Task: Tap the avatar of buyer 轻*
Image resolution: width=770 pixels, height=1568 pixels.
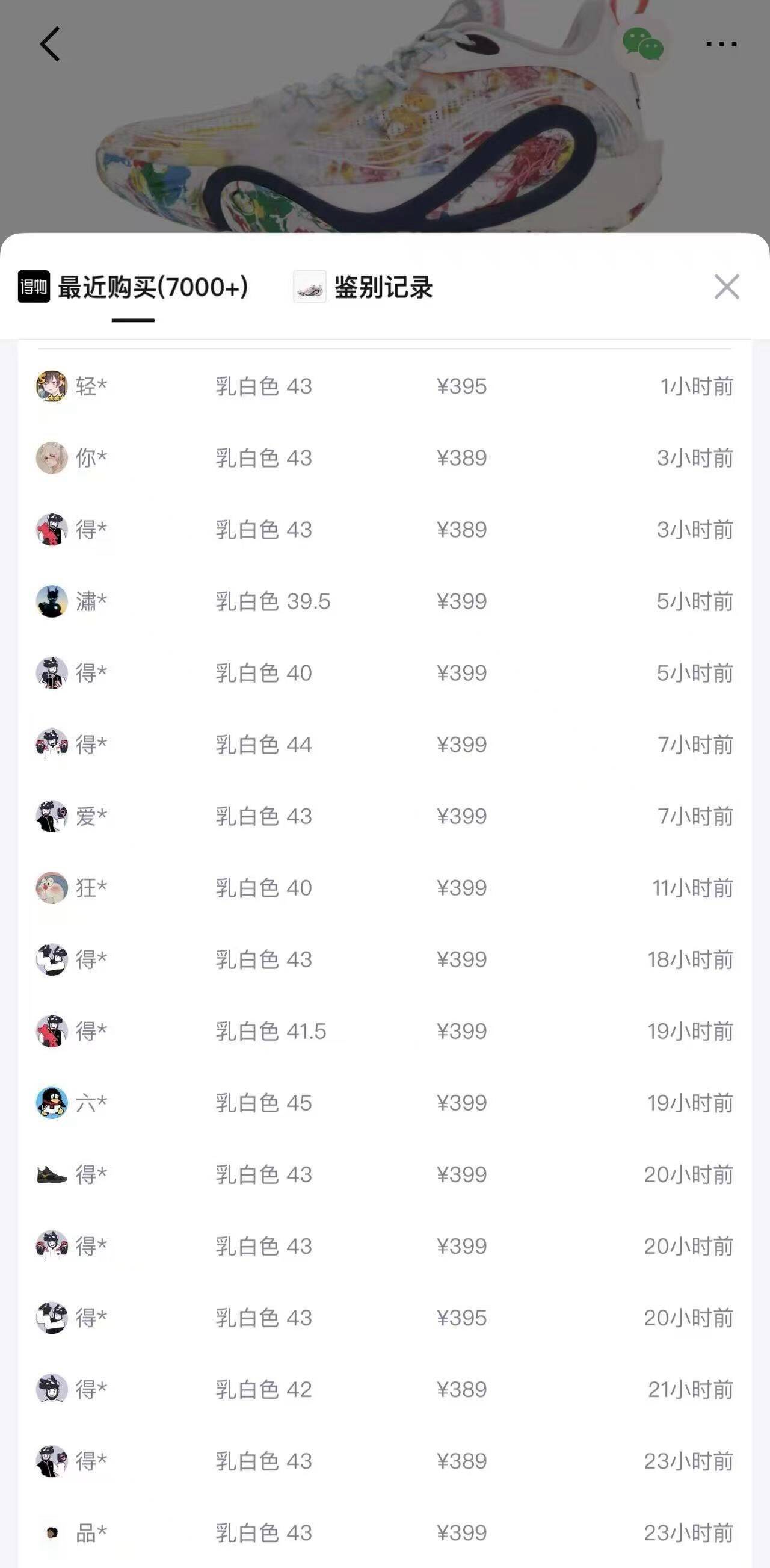Action: [53, 386]
